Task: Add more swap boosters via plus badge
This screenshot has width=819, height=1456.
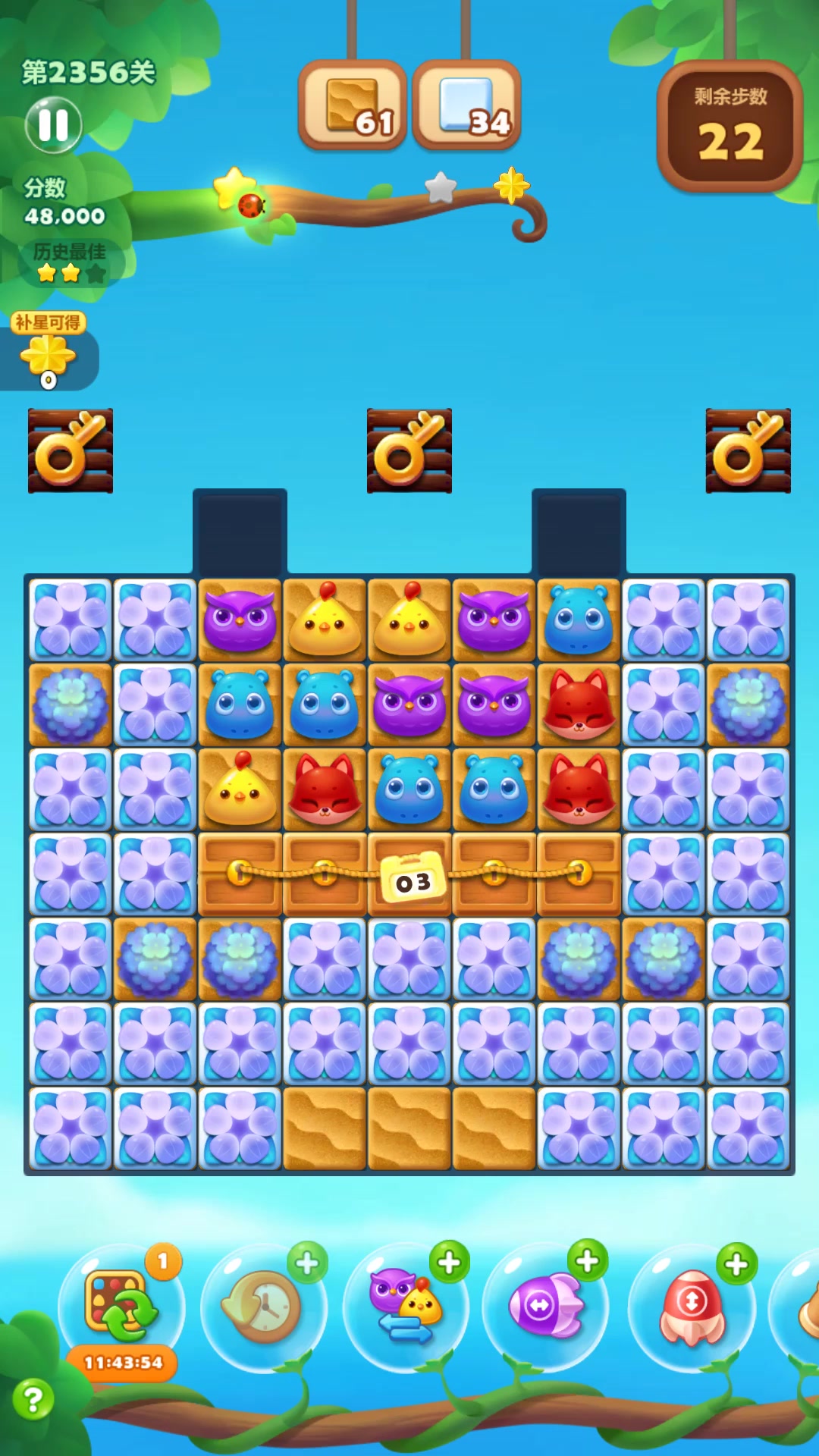Action: [449, 1263]
